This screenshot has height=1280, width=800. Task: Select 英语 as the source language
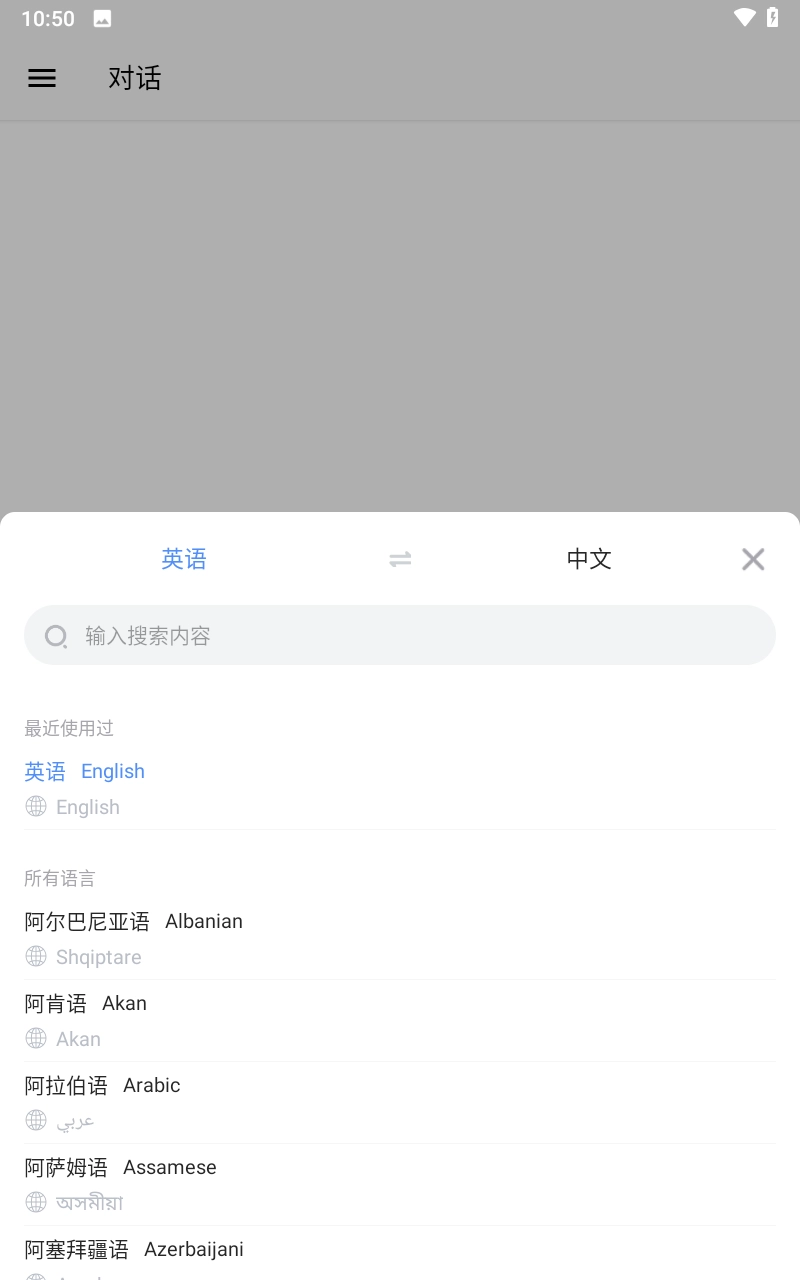(x=184, y=559)
